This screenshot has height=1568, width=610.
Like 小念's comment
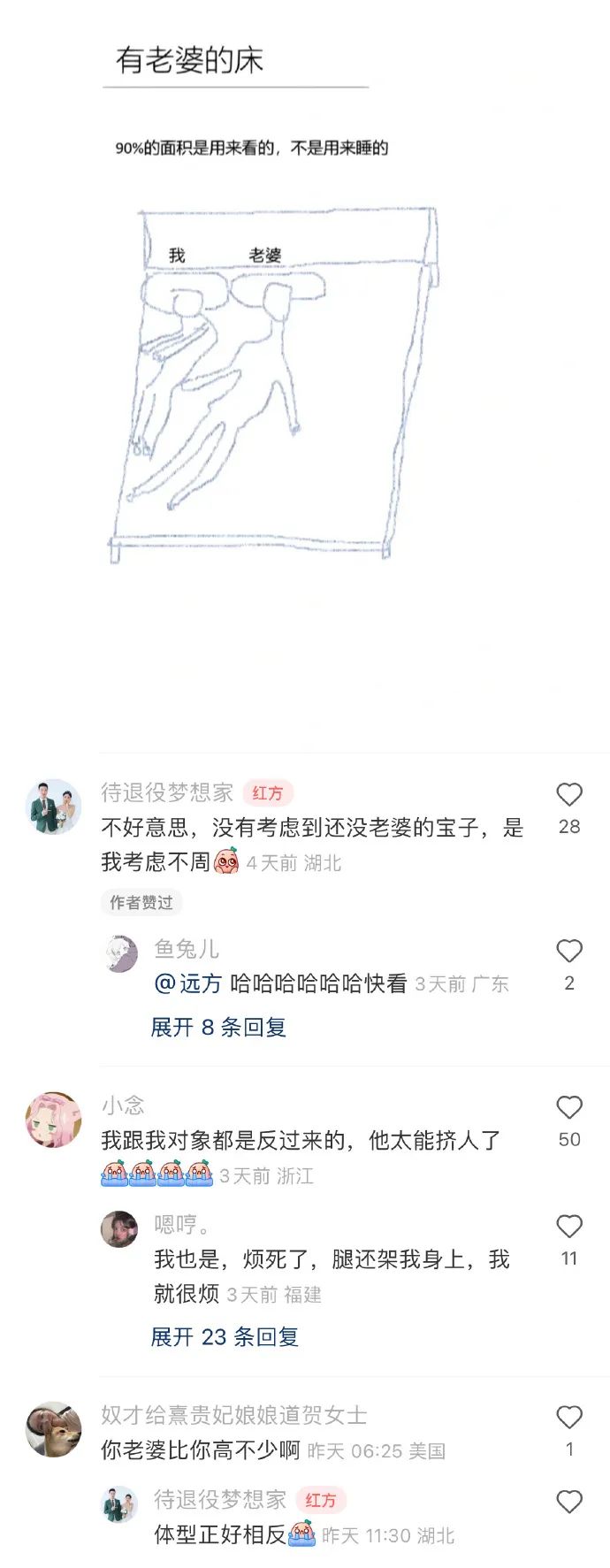tap(568, 1108)
